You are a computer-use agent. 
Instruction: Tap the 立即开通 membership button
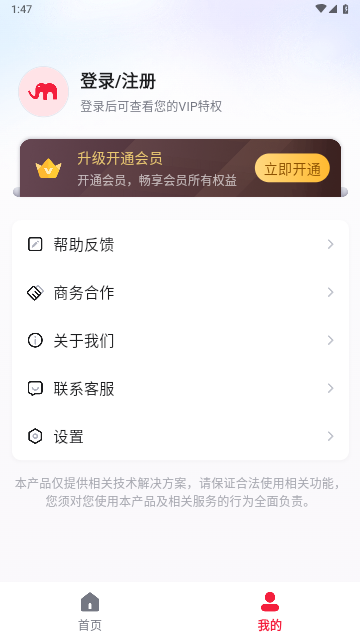(292, 168)
